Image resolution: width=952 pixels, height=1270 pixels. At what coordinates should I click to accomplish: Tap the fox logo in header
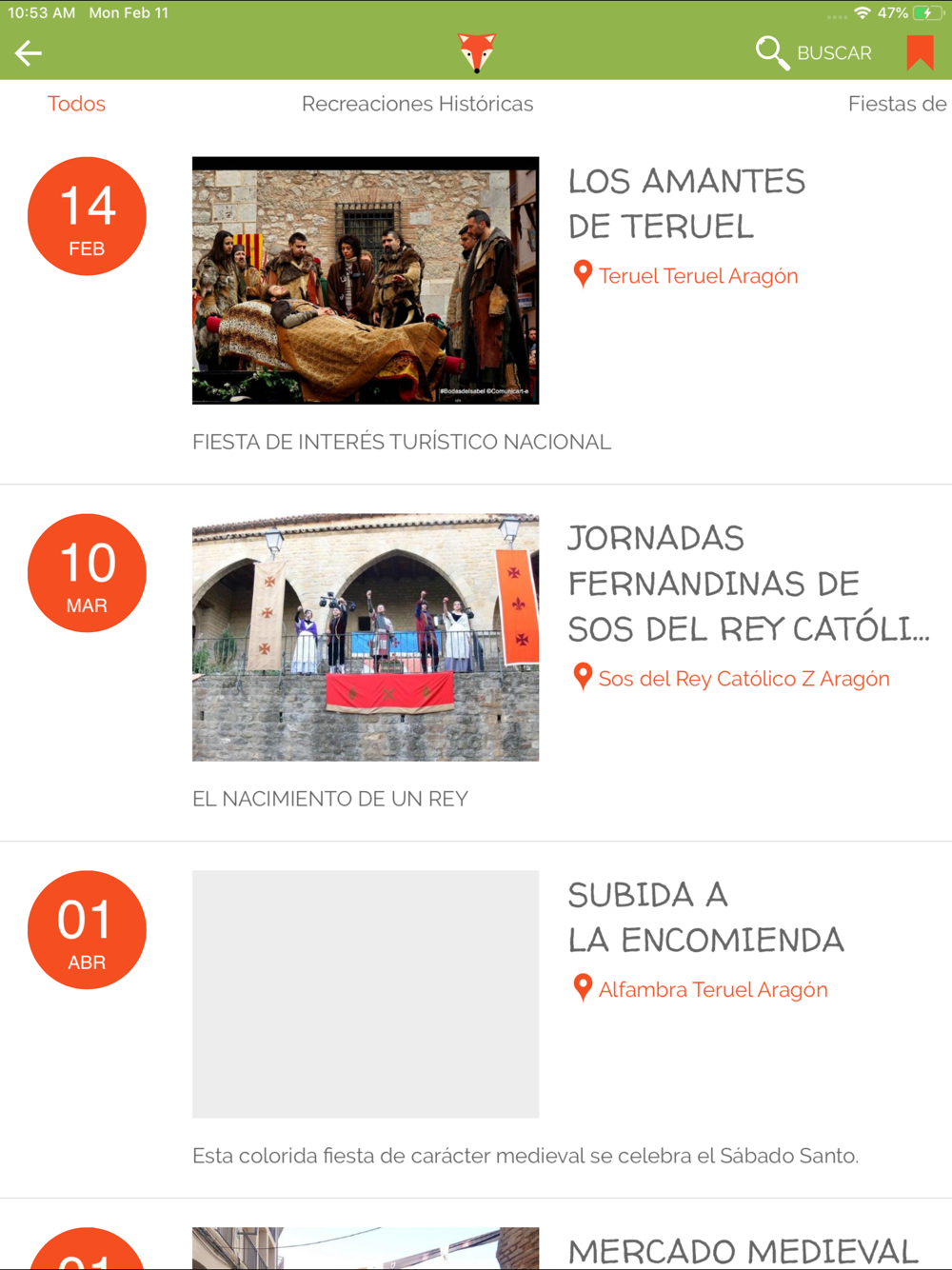pos(477,52)
